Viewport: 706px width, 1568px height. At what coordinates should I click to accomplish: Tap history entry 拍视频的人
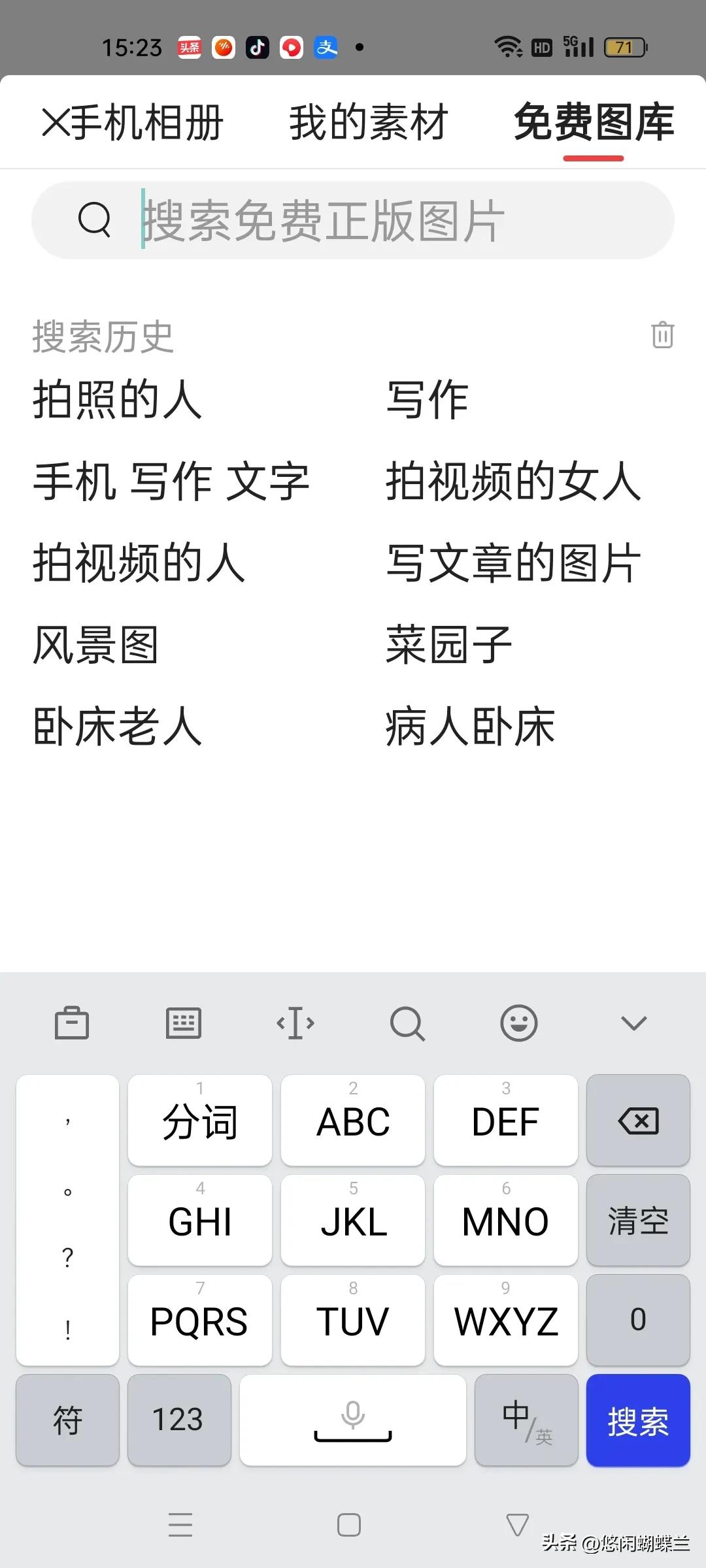(139, 563)
